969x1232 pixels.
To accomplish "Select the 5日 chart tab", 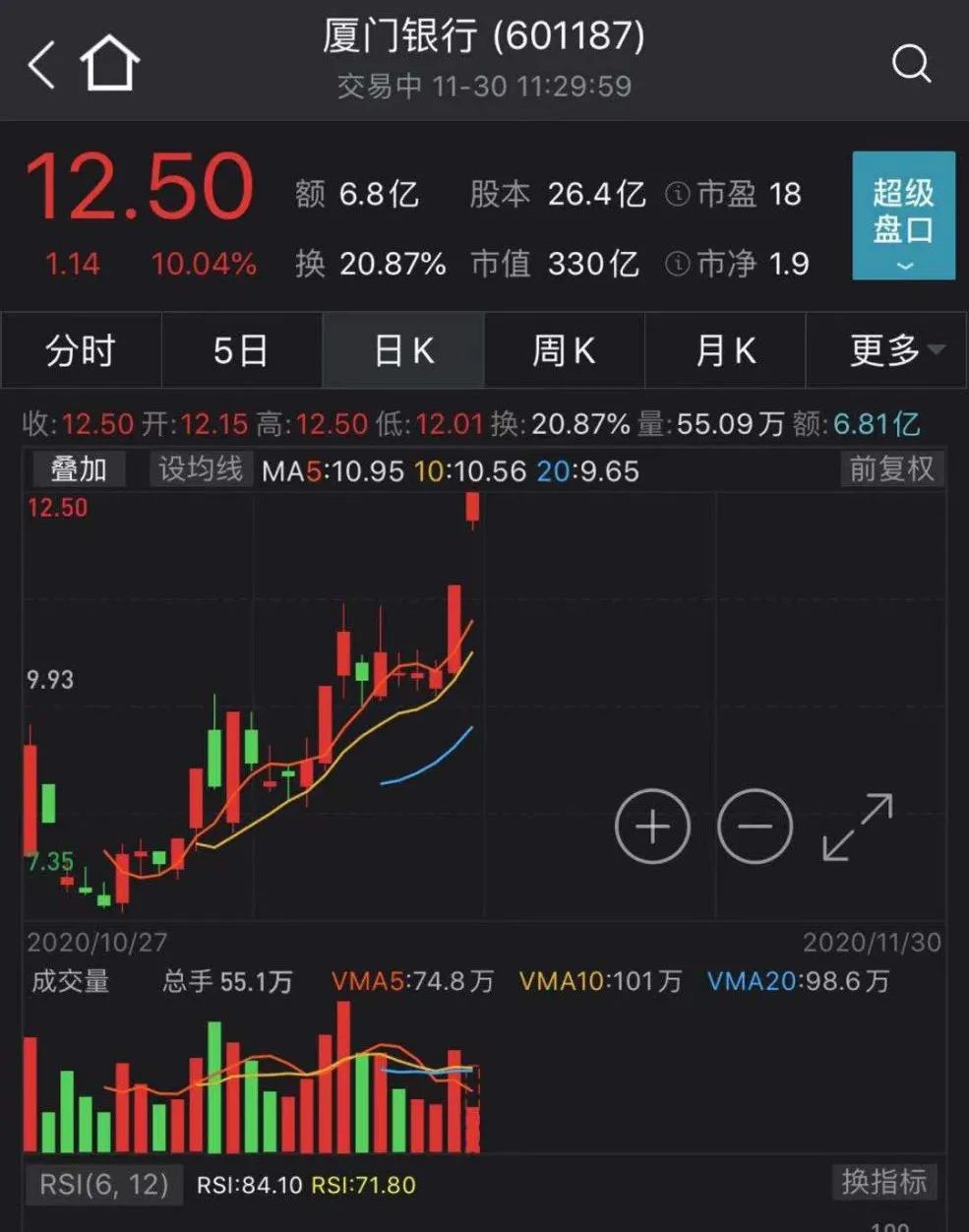I will tap(241, 350).
